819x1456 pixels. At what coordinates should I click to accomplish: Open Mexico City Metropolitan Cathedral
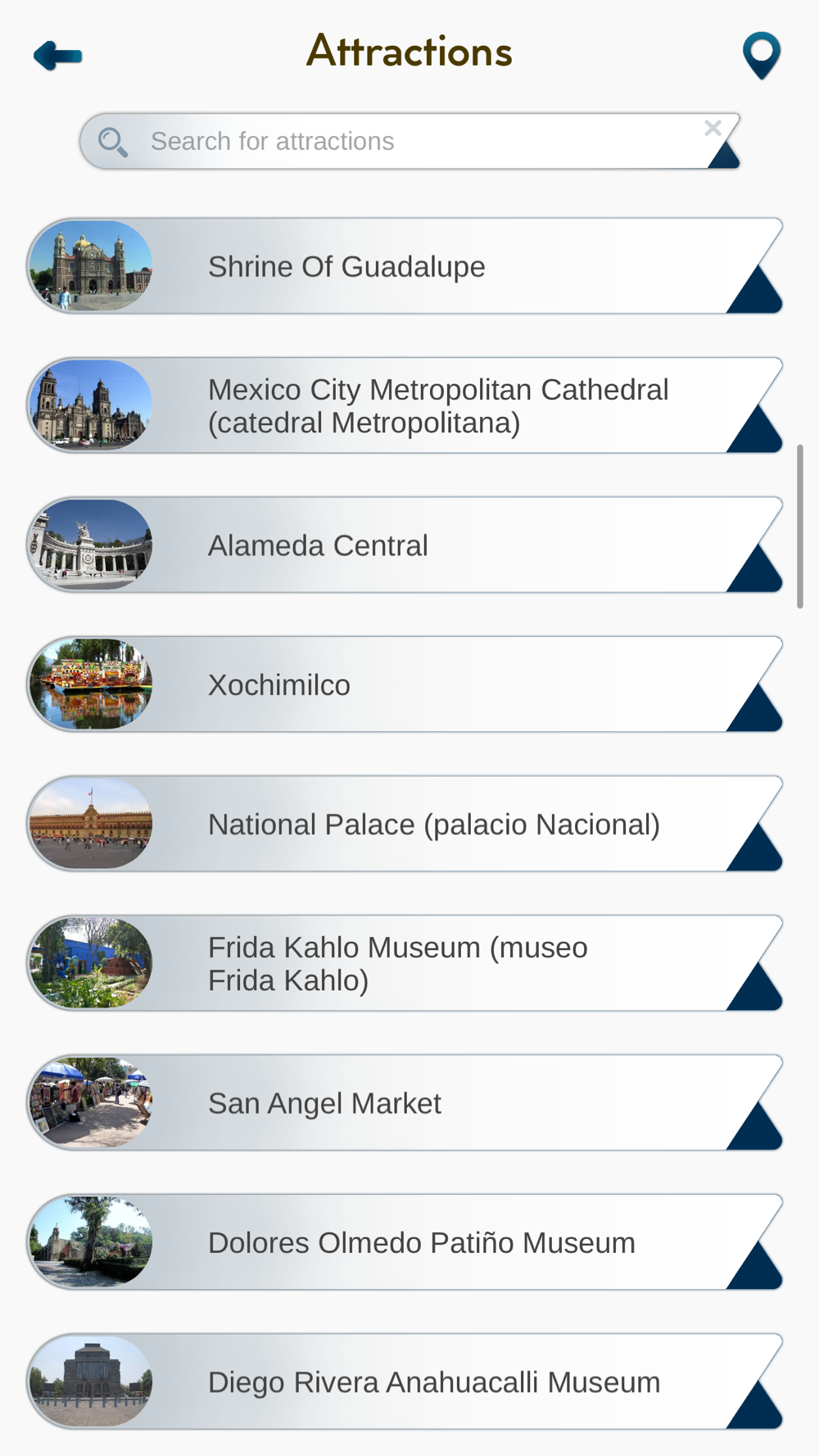click(x=405, y=405)
